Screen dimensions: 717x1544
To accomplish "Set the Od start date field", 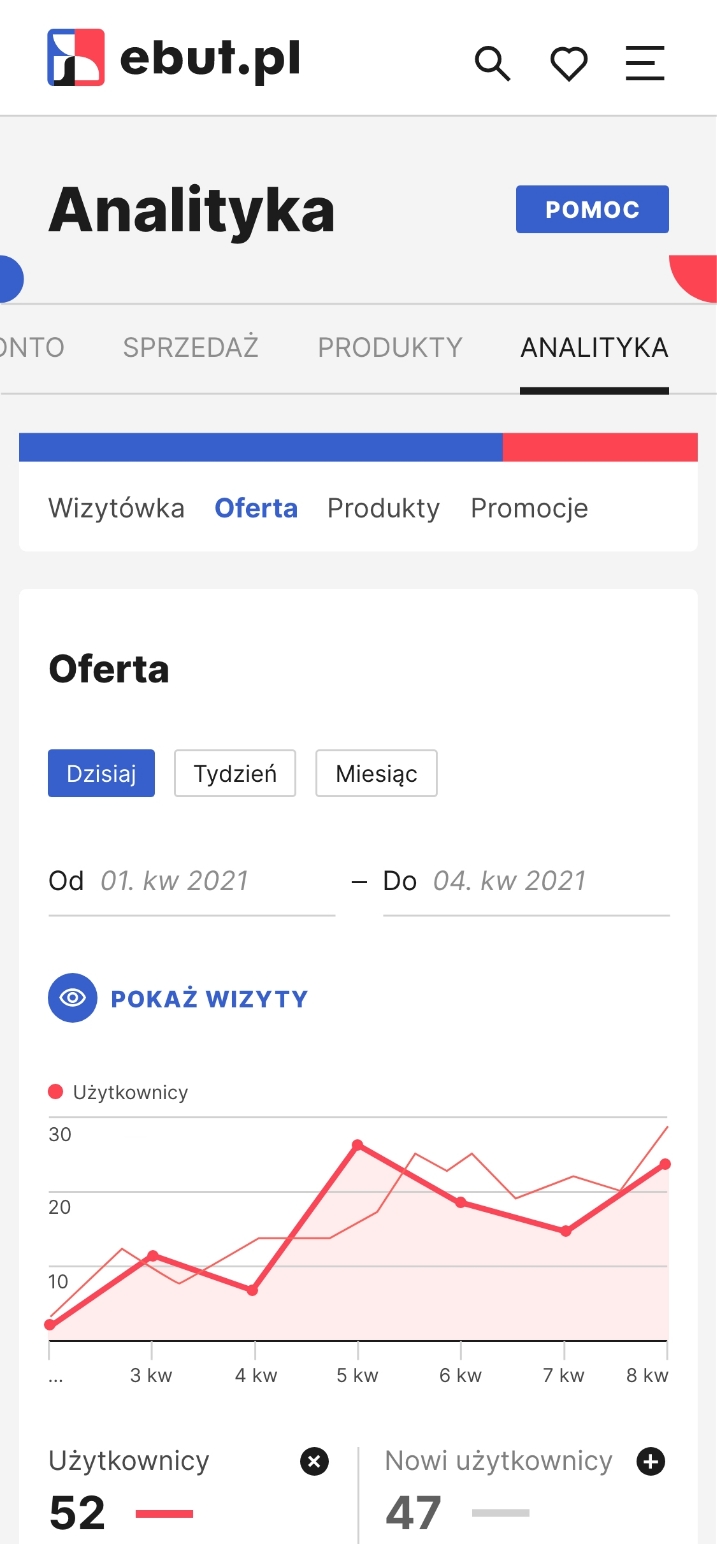I will (191, 881).
